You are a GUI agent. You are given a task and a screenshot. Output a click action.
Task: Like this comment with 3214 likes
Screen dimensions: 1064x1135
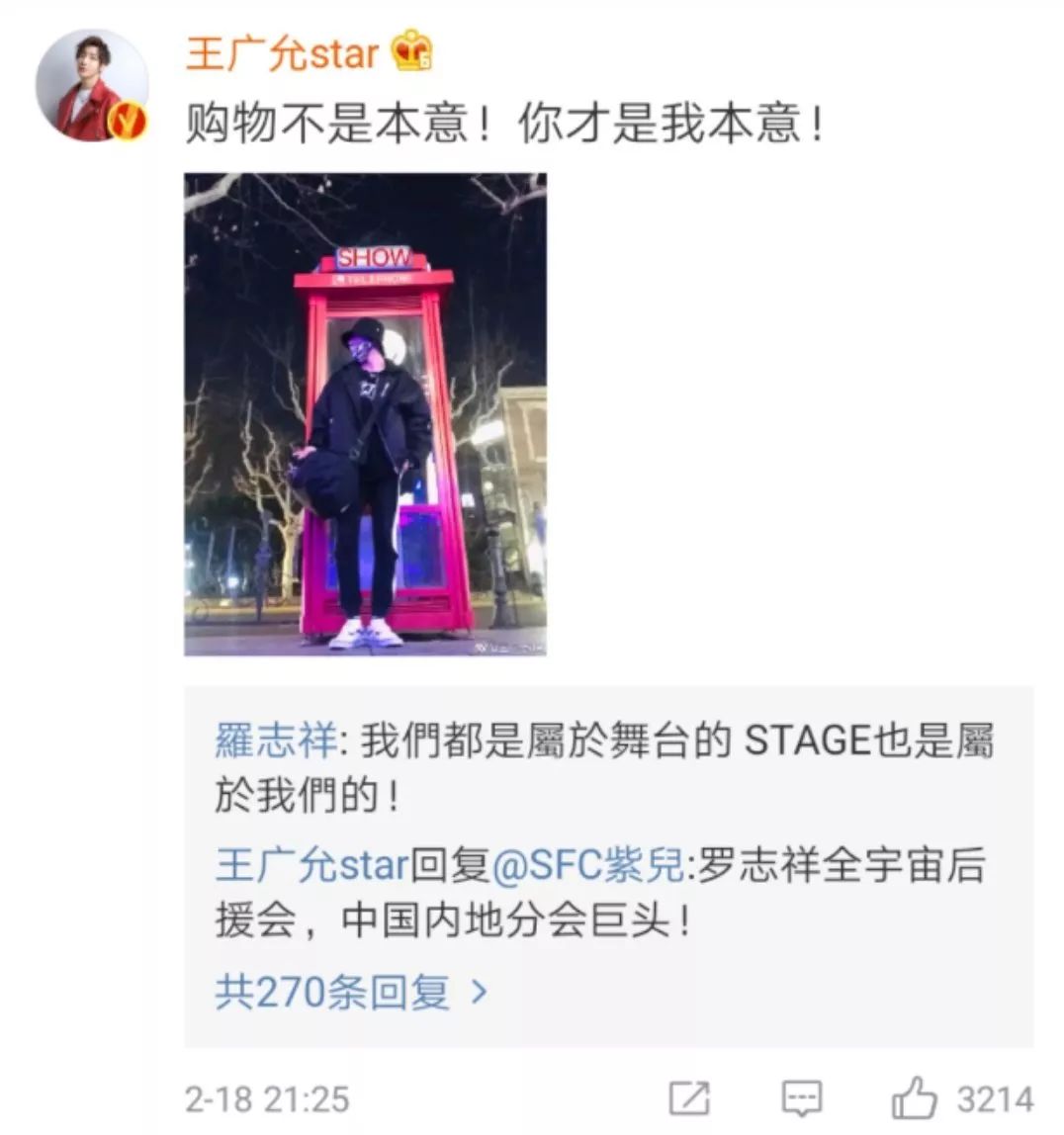(915, 1098)
